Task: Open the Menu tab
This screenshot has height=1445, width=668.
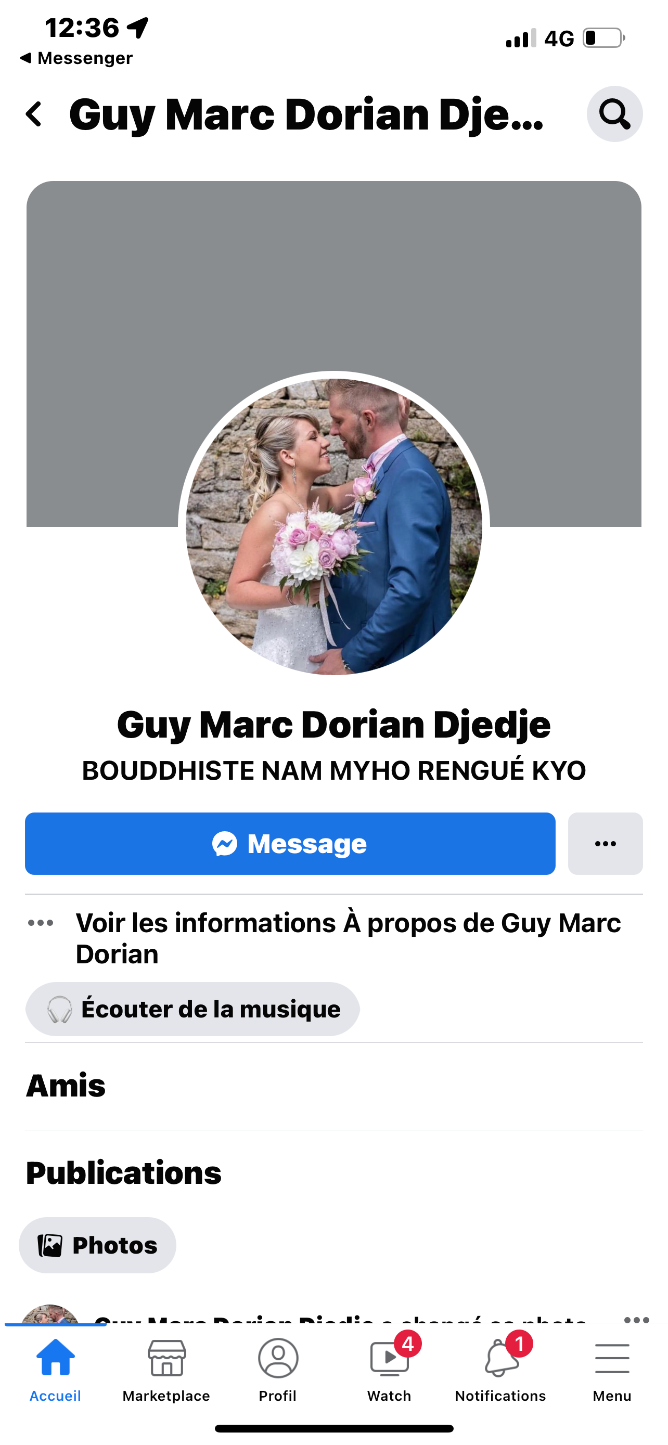Action: (611, 1372)
